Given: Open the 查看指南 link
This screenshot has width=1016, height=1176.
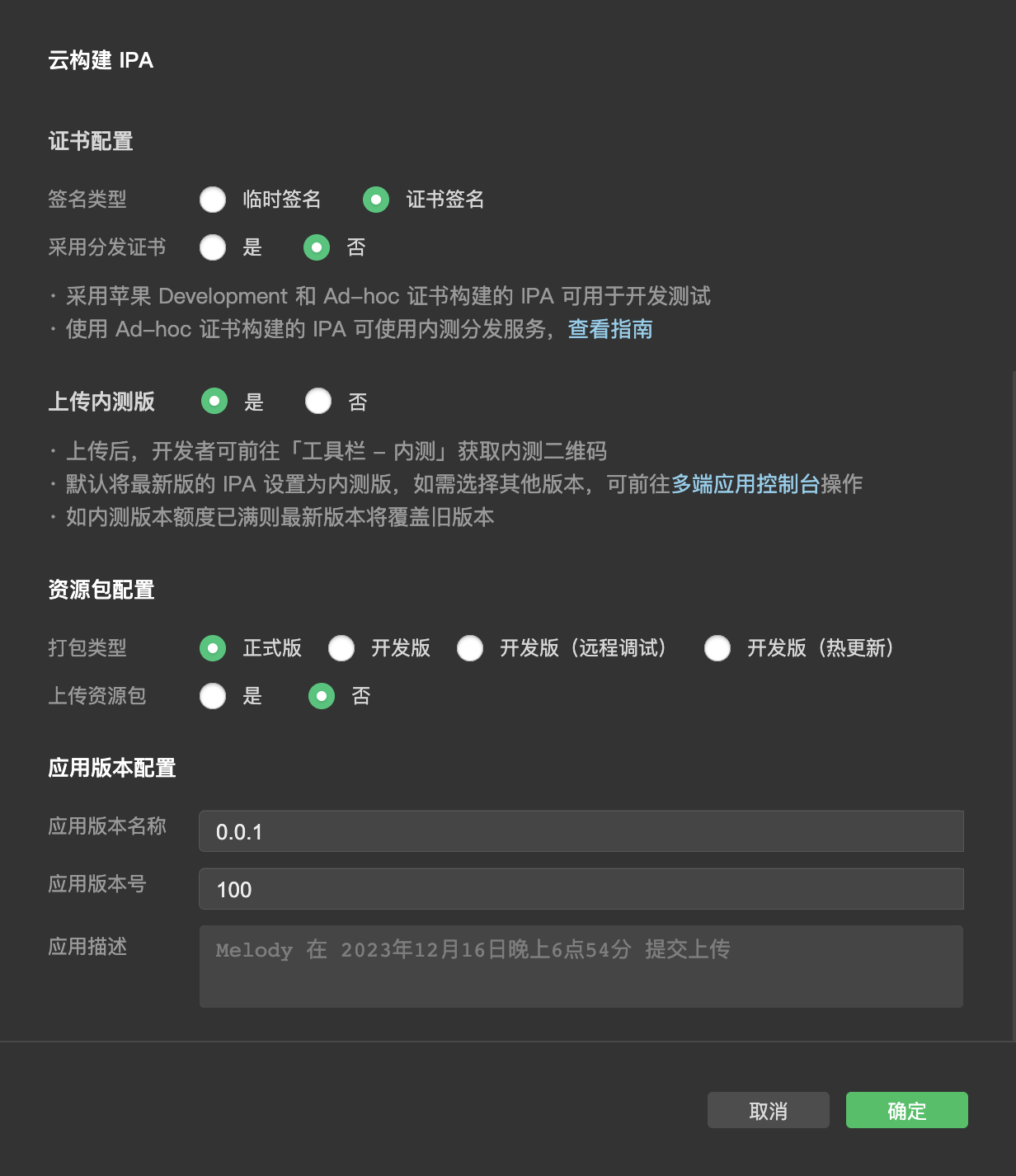Looking at the screenshot, I should pyautogui.click(x=610, y=329).
